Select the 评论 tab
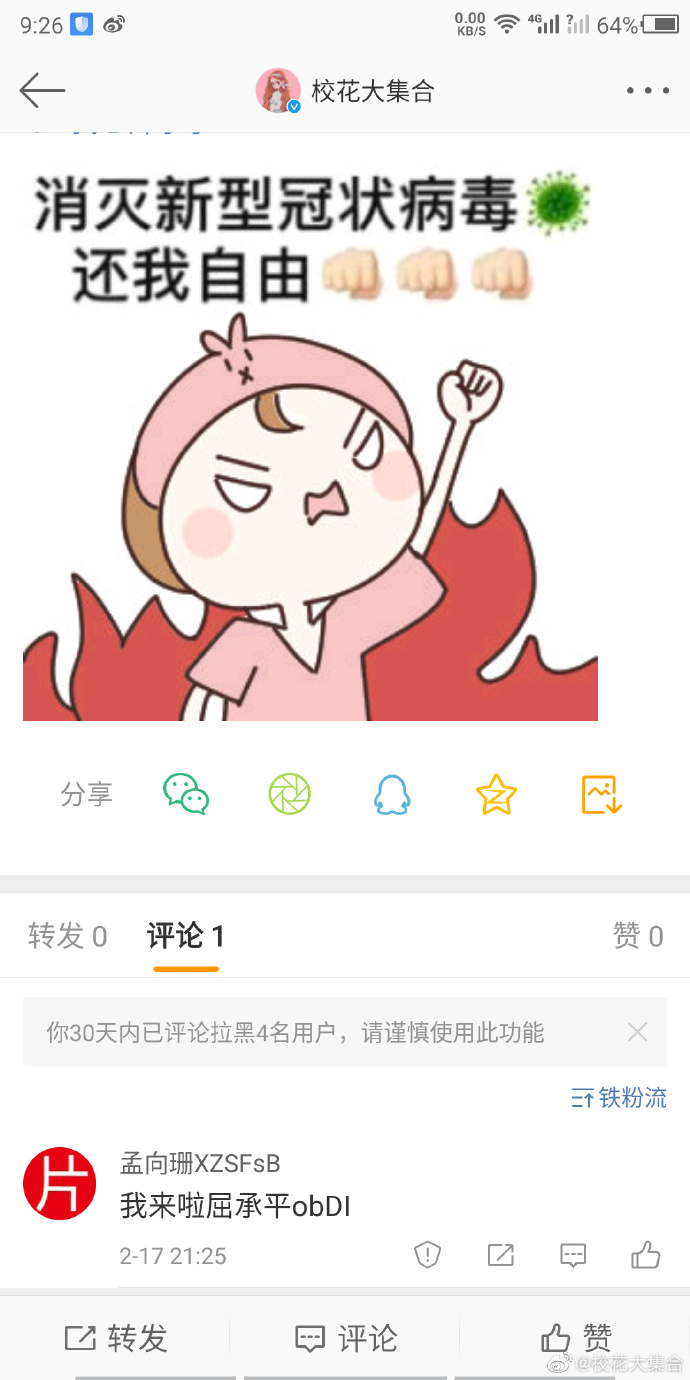690x1380 pixels. tap(186, 936)
